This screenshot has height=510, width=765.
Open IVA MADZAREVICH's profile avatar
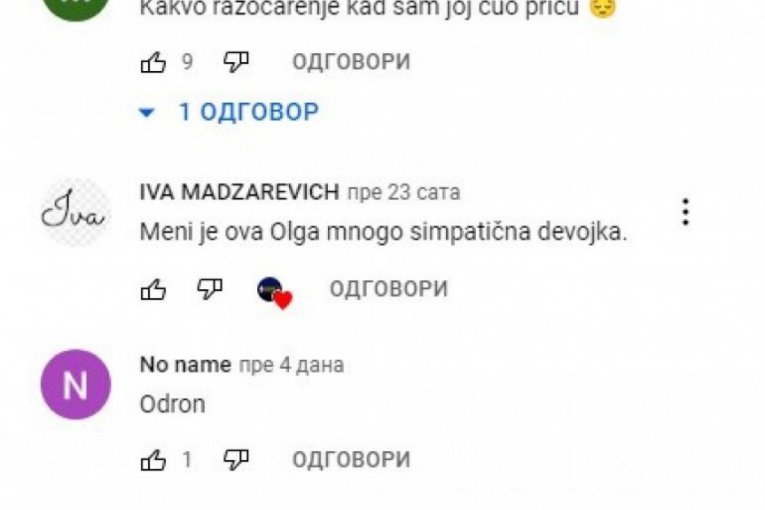[75, 213]
